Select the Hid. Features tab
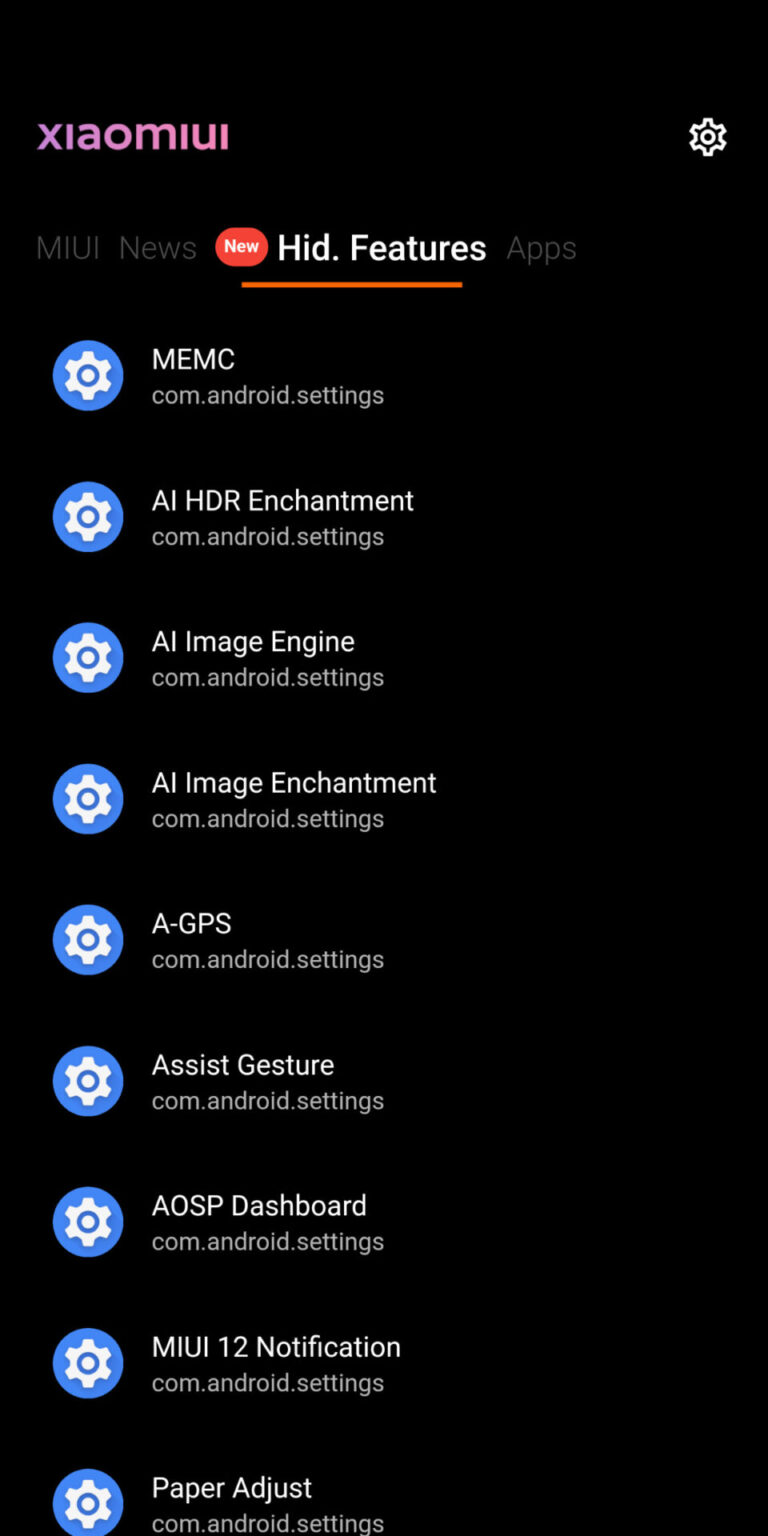The height and width of the screenshot is (1536, 768). coord(381,248)
